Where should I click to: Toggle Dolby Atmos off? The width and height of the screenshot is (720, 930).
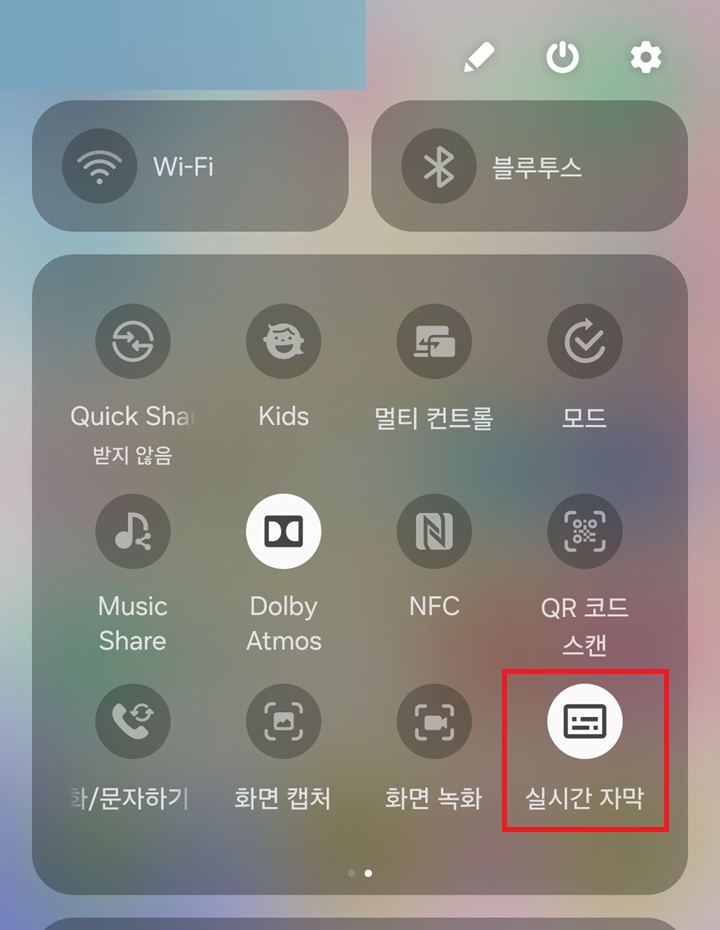point(283,531)
